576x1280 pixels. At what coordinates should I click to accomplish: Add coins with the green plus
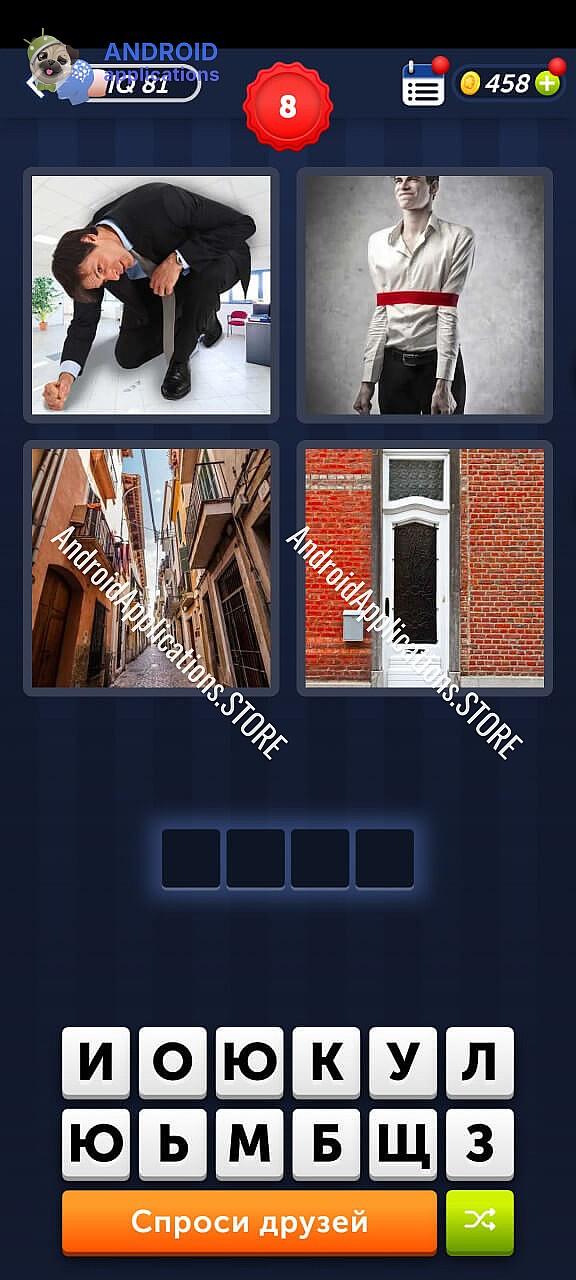[x=547, y=83]
